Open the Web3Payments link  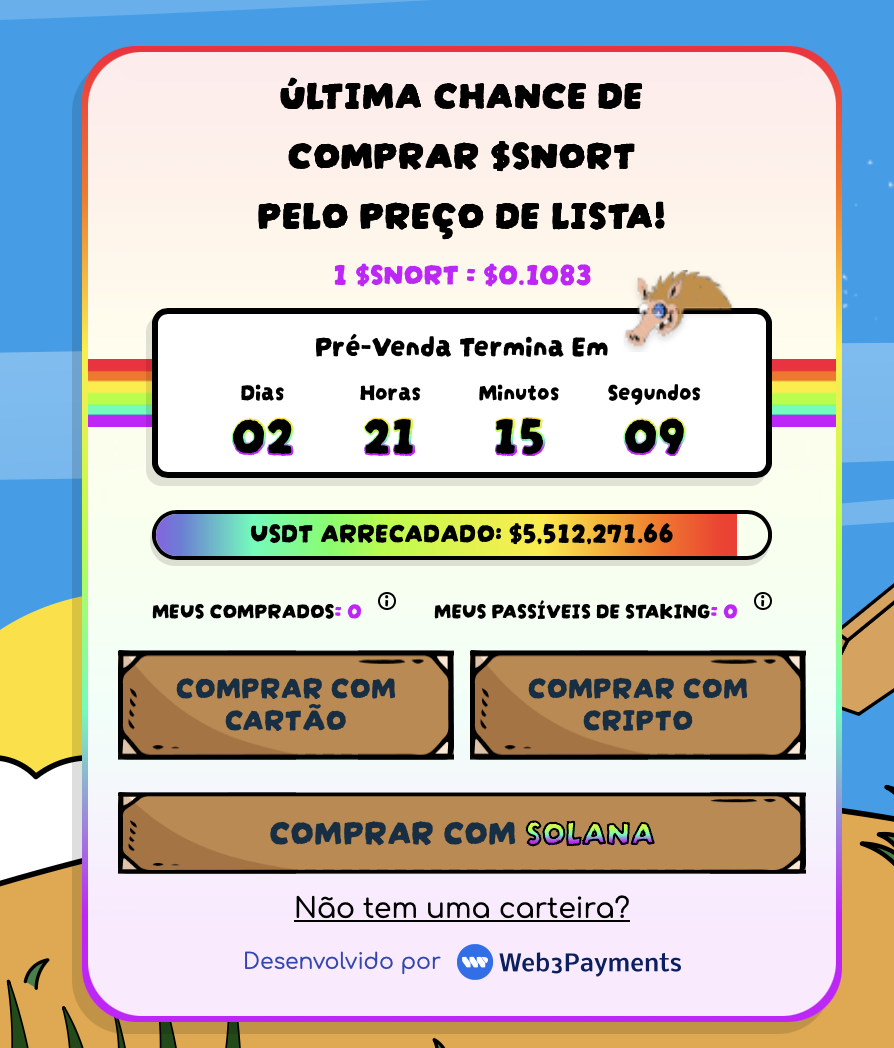point(570,962)
